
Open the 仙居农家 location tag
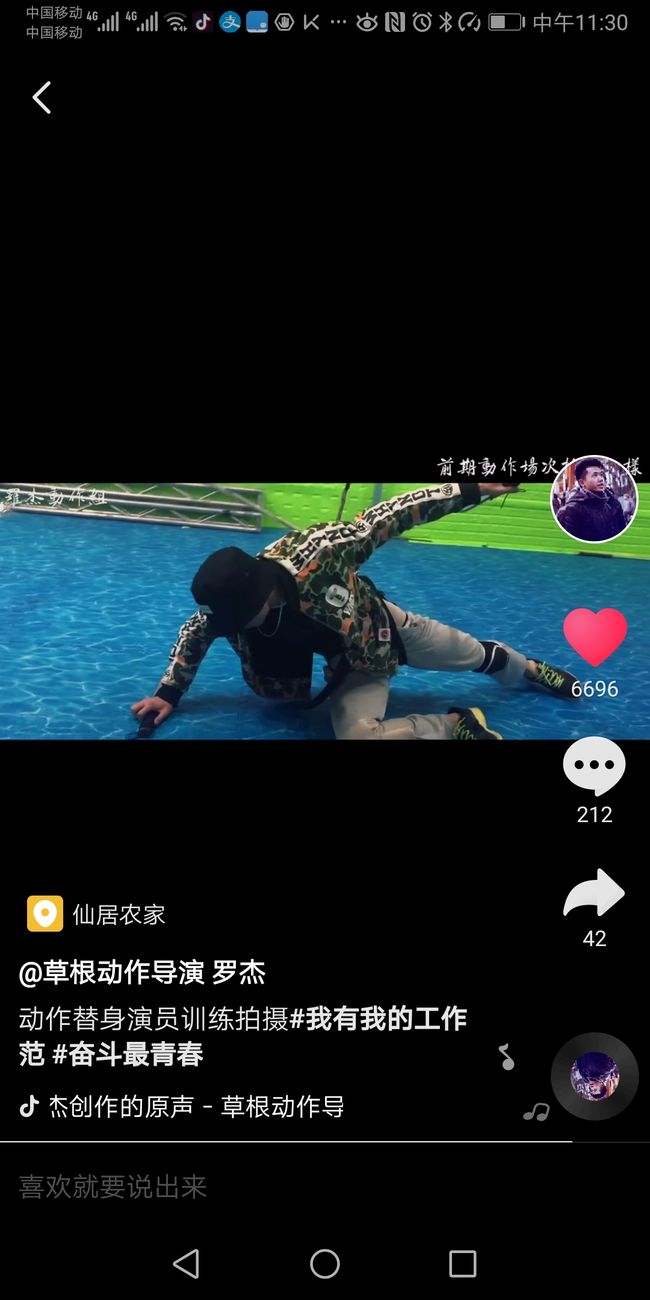96,914
